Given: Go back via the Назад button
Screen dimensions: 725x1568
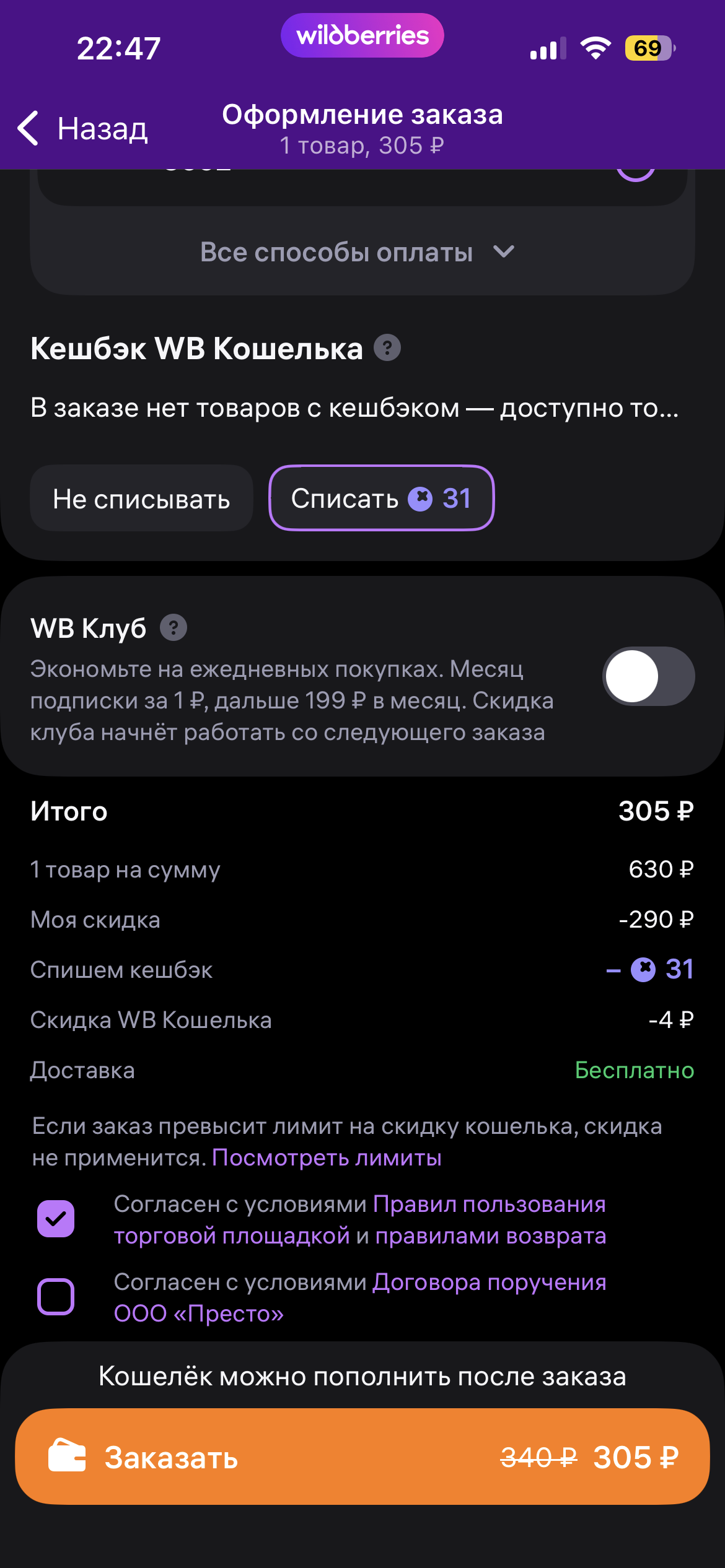Looking at the screenshot, I should coord(84,129).
